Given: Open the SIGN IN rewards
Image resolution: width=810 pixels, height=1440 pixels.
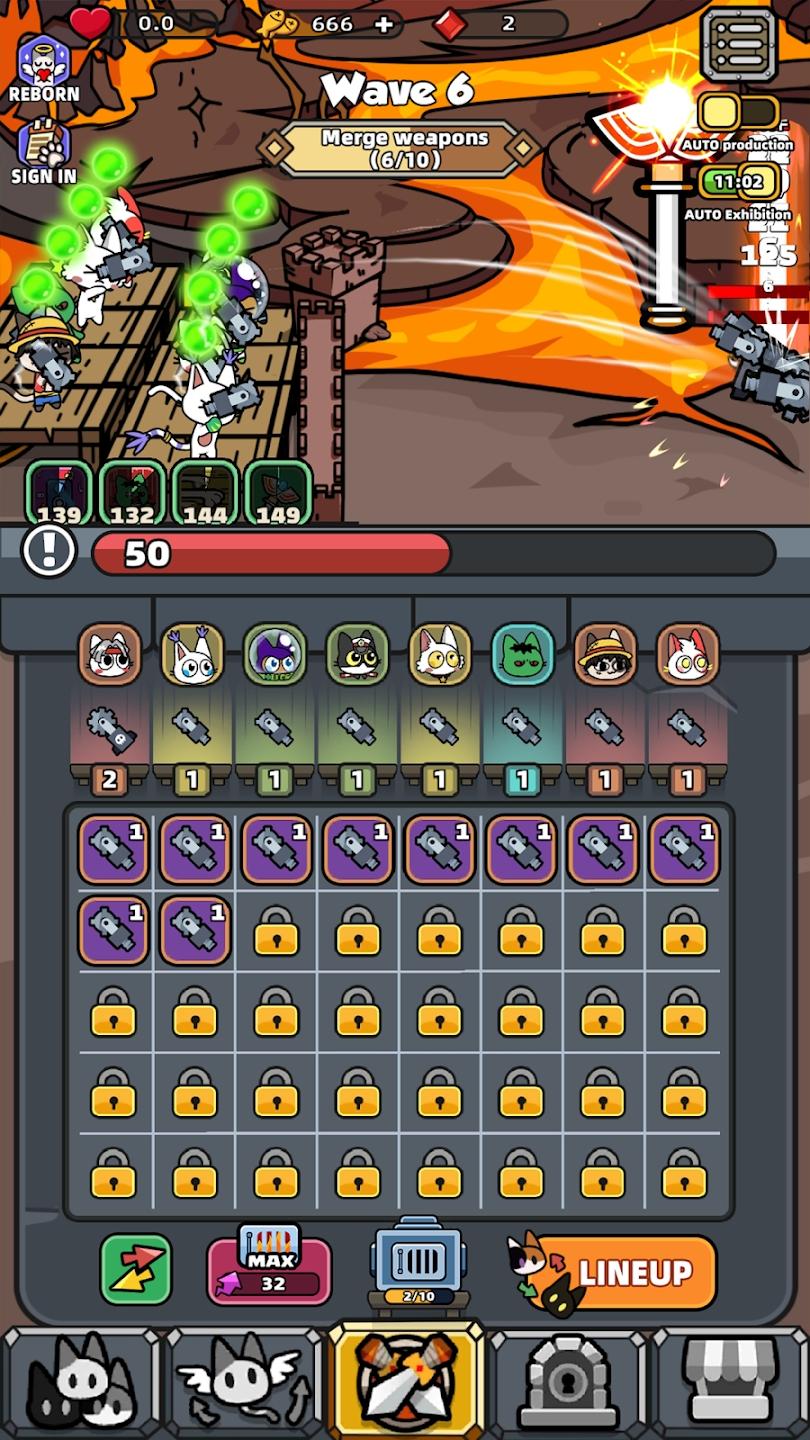Looking at the screenshot, I should 43,150.
